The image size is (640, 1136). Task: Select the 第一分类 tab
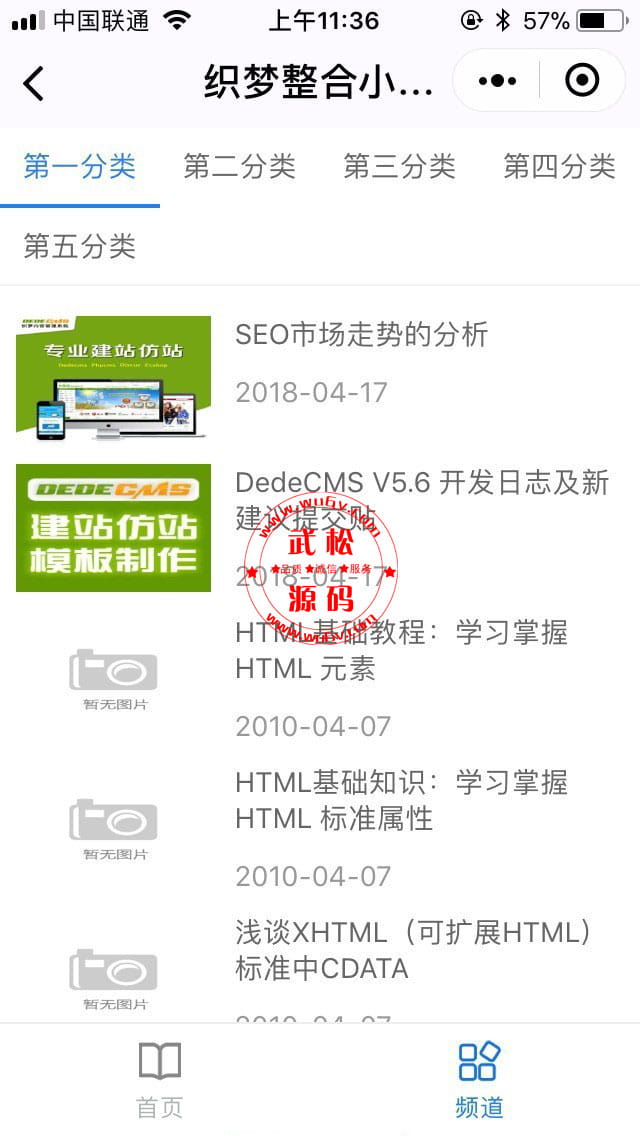click(x=80, y=167)
